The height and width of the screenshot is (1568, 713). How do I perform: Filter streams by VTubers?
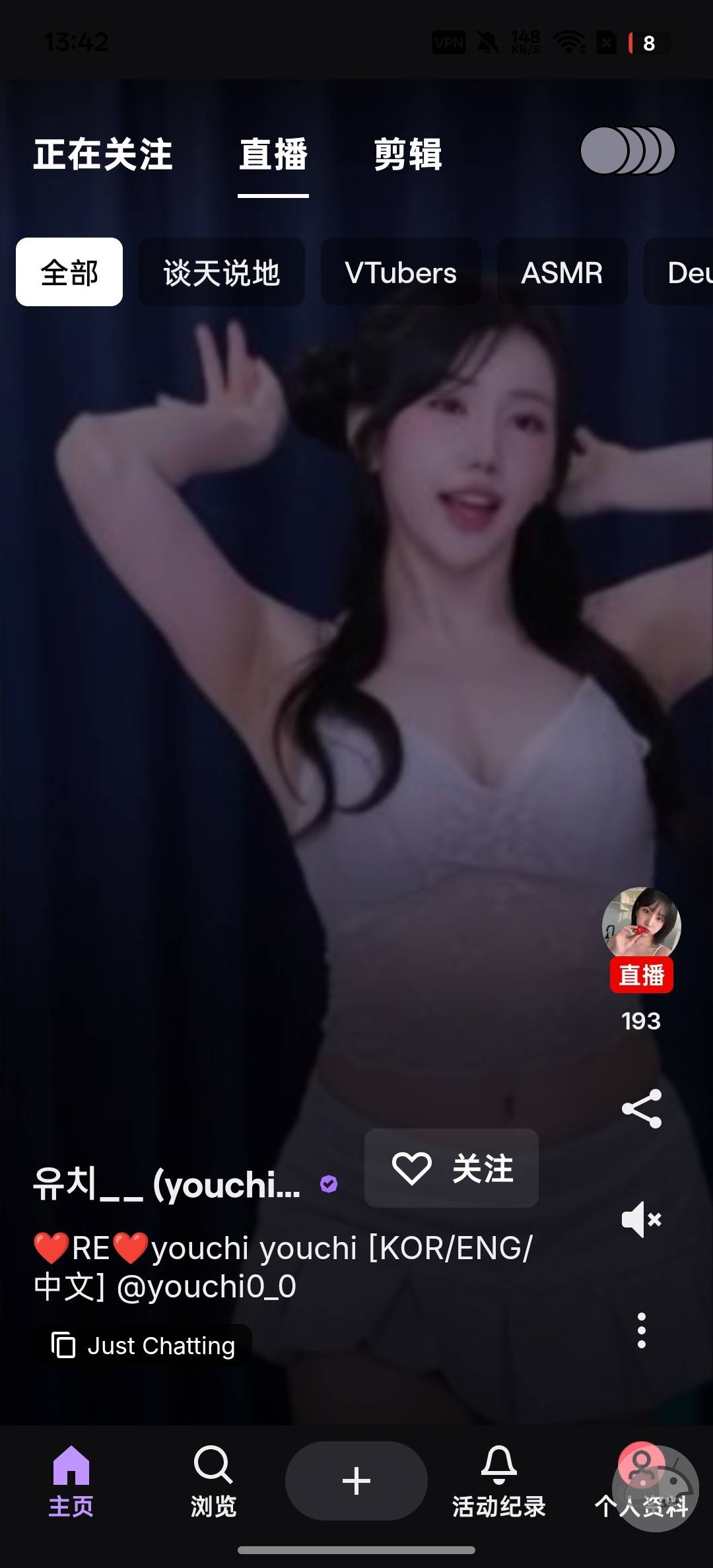(x=401, y=272)
